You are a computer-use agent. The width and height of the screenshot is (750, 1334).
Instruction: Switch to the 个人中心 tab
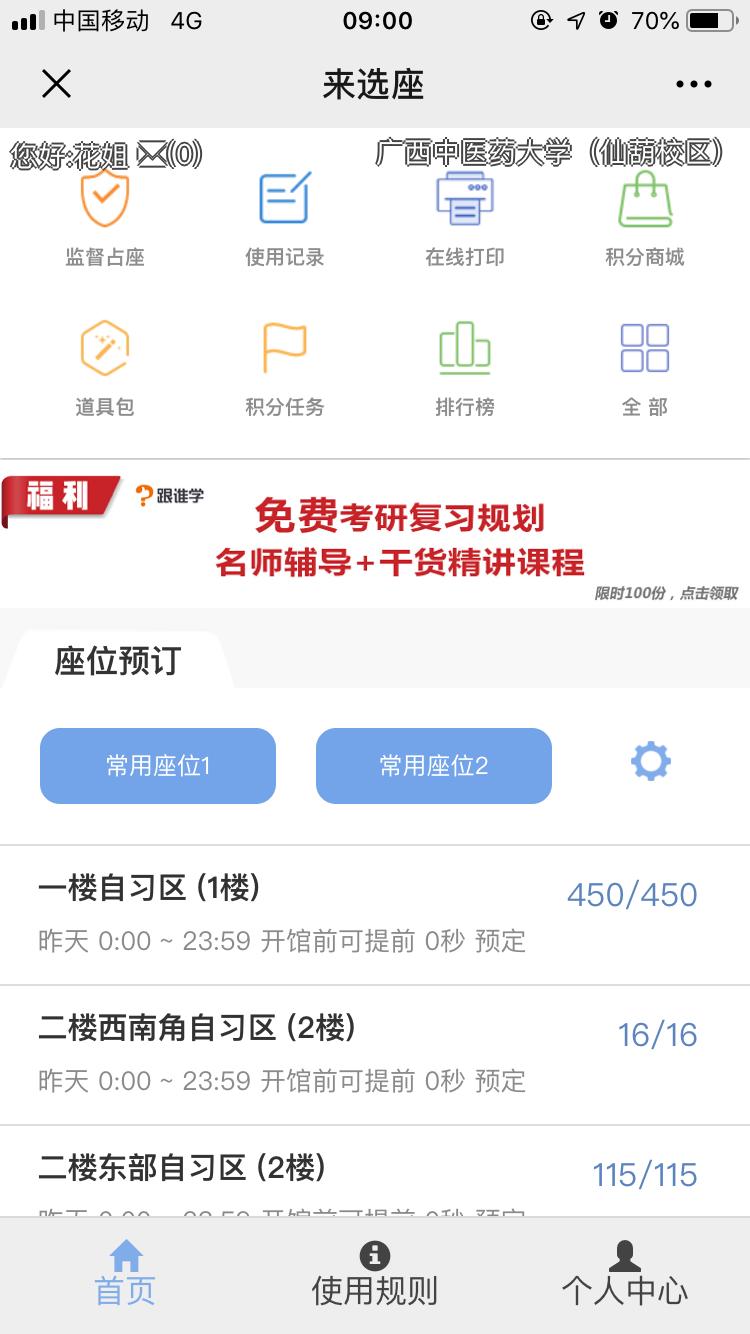click(x=625, y=1274)
